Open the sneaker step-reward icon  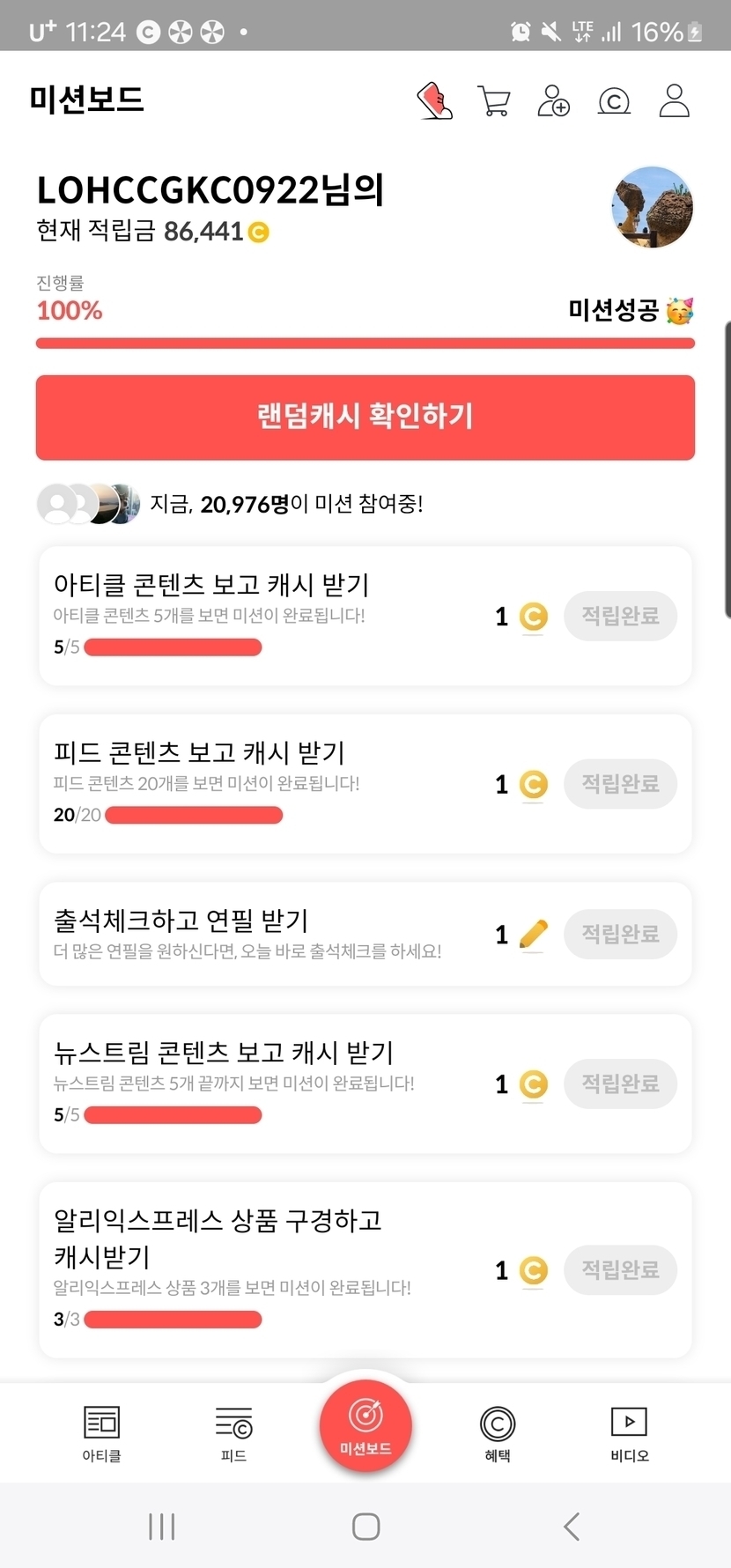[435, 101]
